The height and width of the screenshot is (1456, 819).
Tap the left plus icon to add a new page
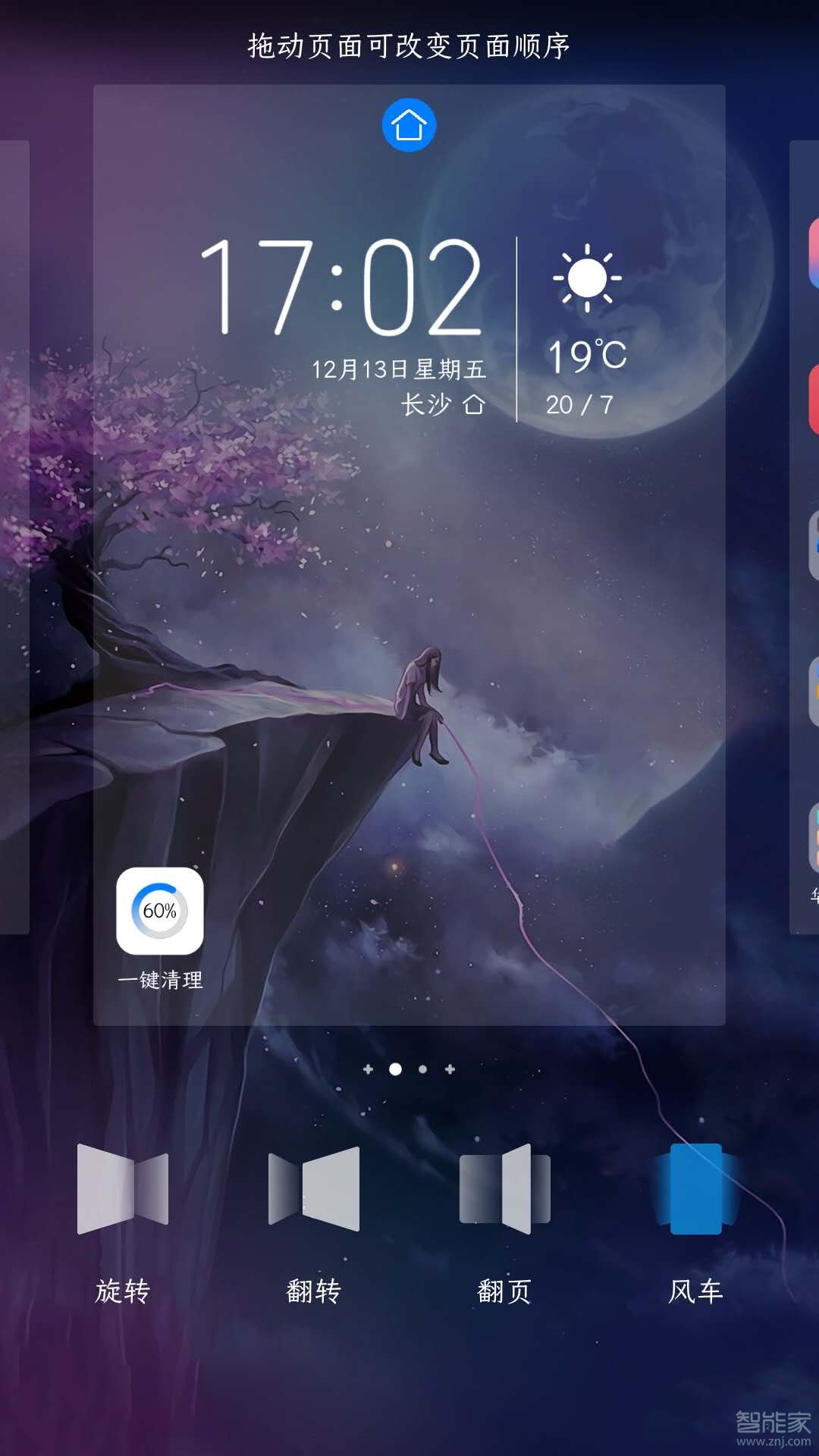[x=368, y=1068]
